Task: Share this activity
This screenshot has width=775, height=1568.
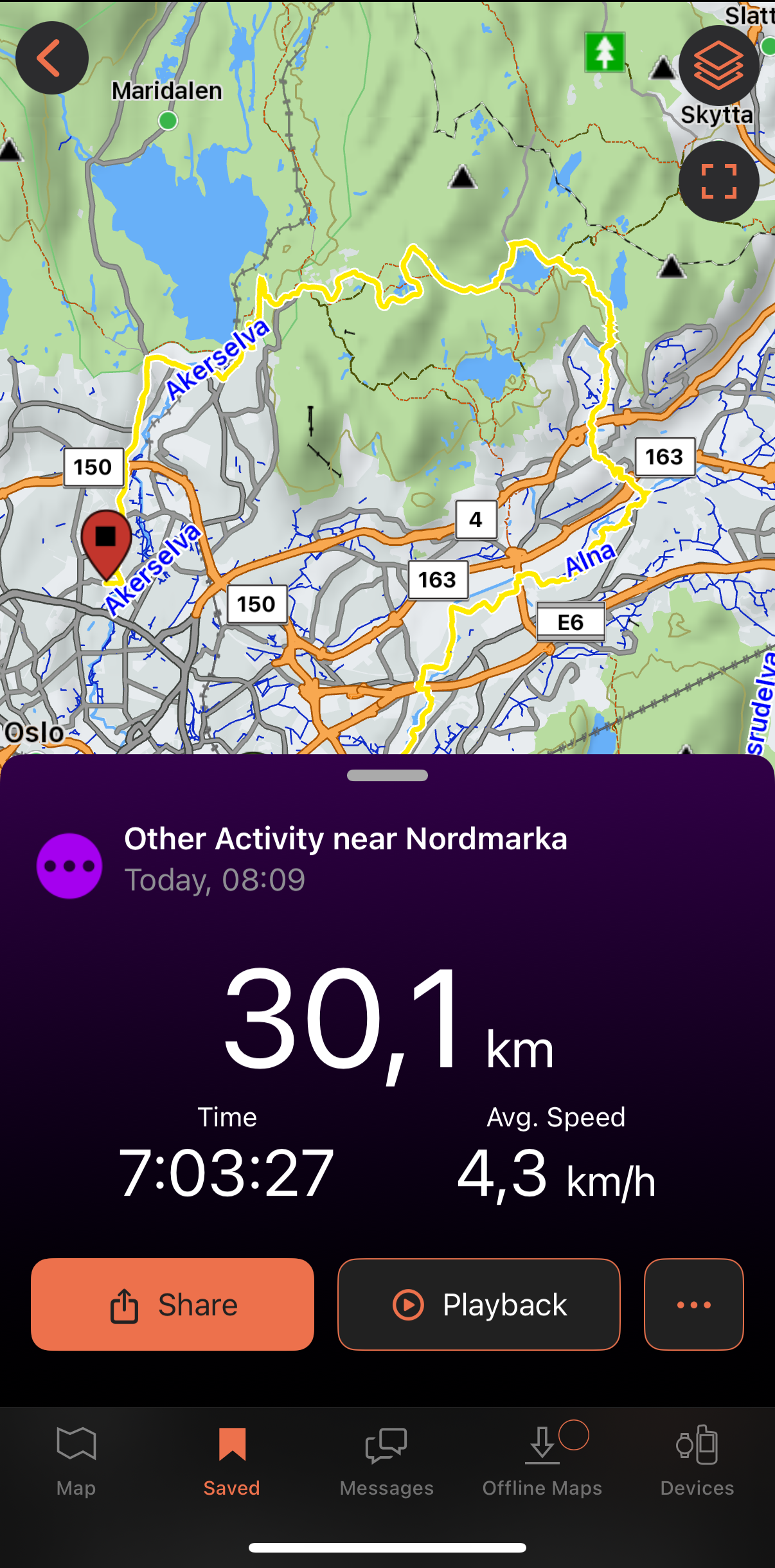Action: (172, 1304)
